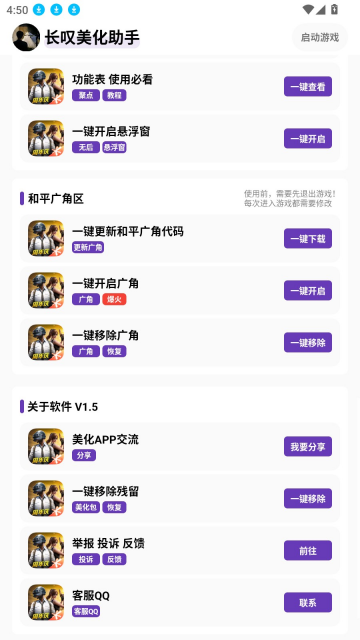Screen dimensions: 360x640
Task: Enable the floating window via 一键开启悬浮窗
Action: click(308, 138)
